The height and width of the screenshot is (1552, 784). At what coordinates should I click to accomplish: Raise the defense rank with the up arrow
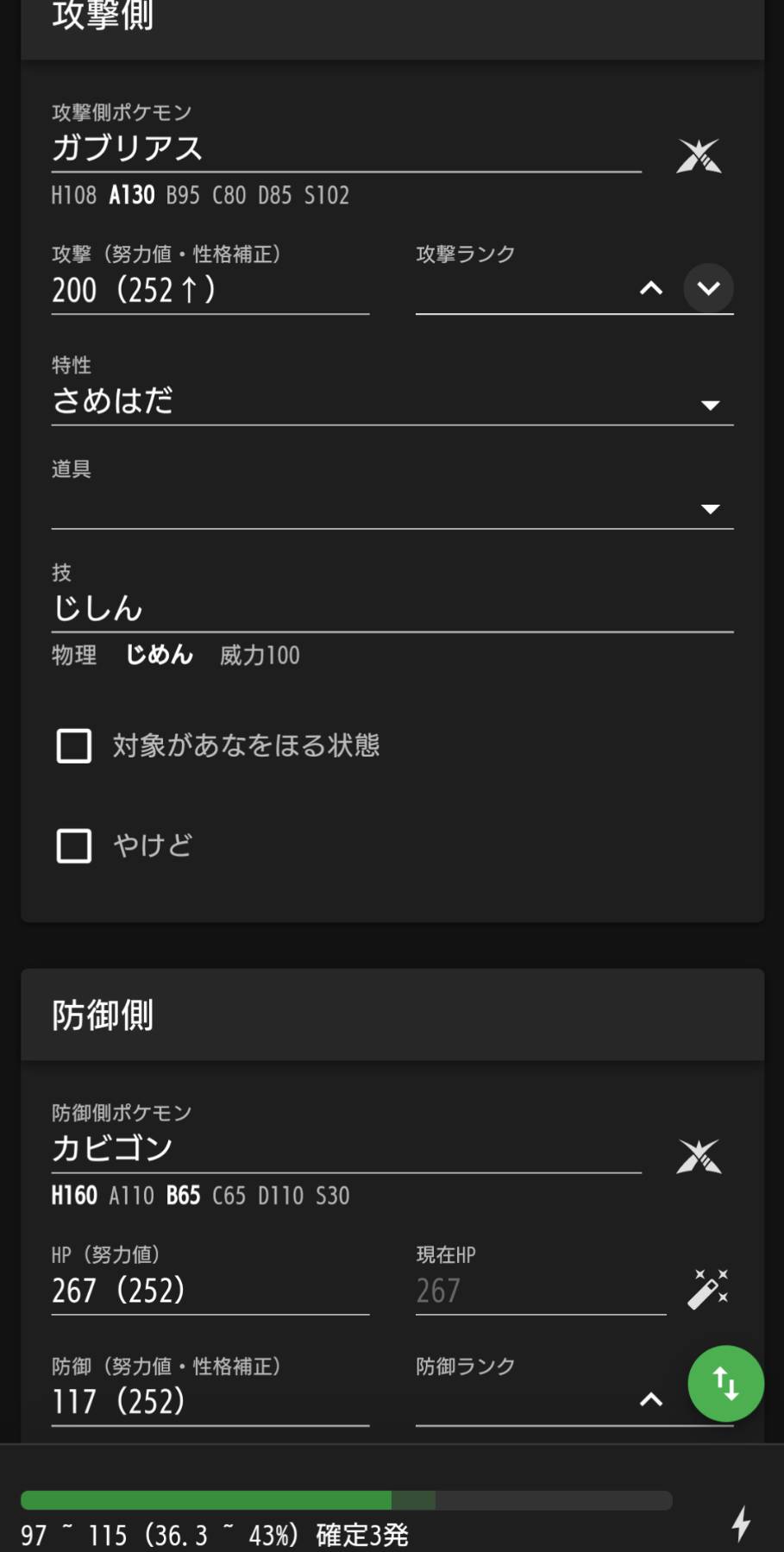(651, 1400)
